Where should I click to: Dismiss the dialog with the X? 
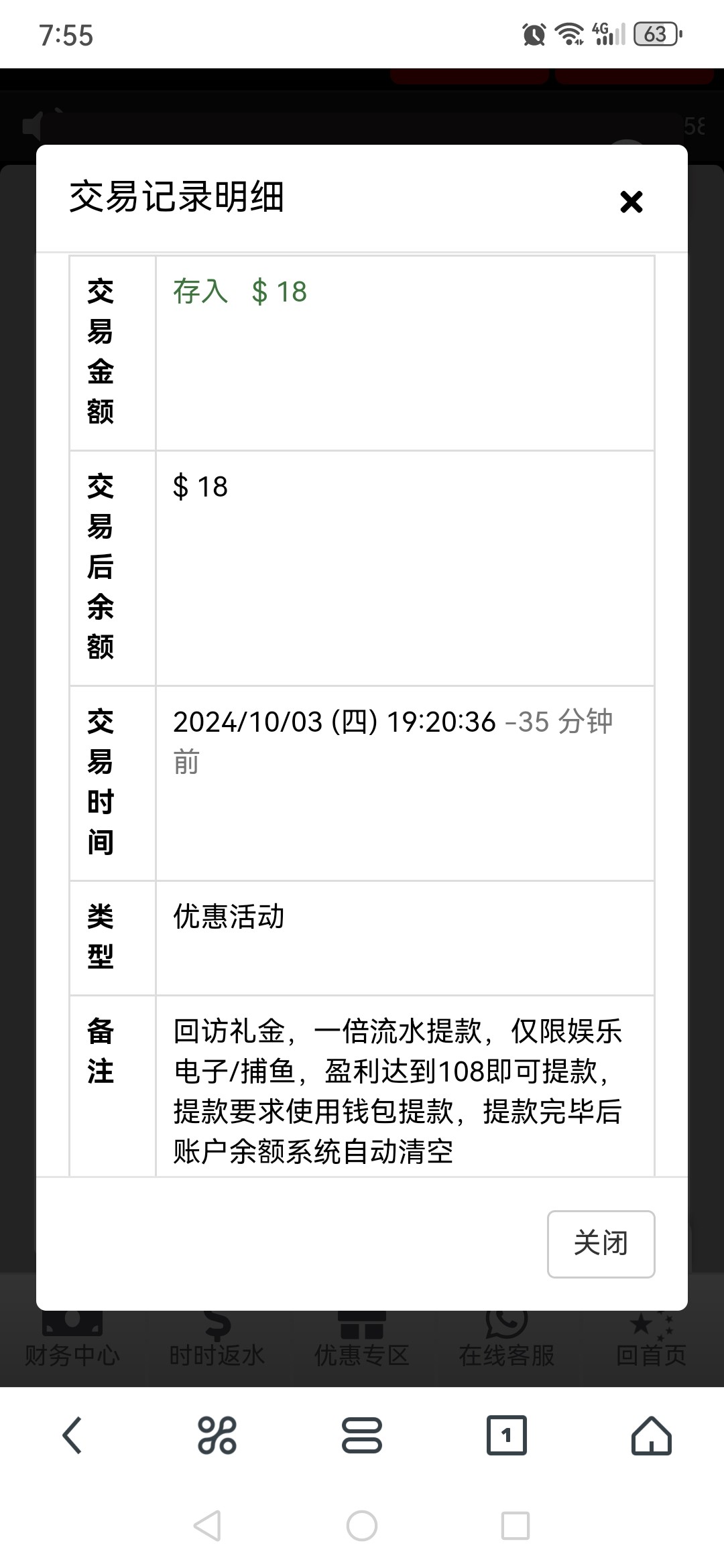(631, 201)
